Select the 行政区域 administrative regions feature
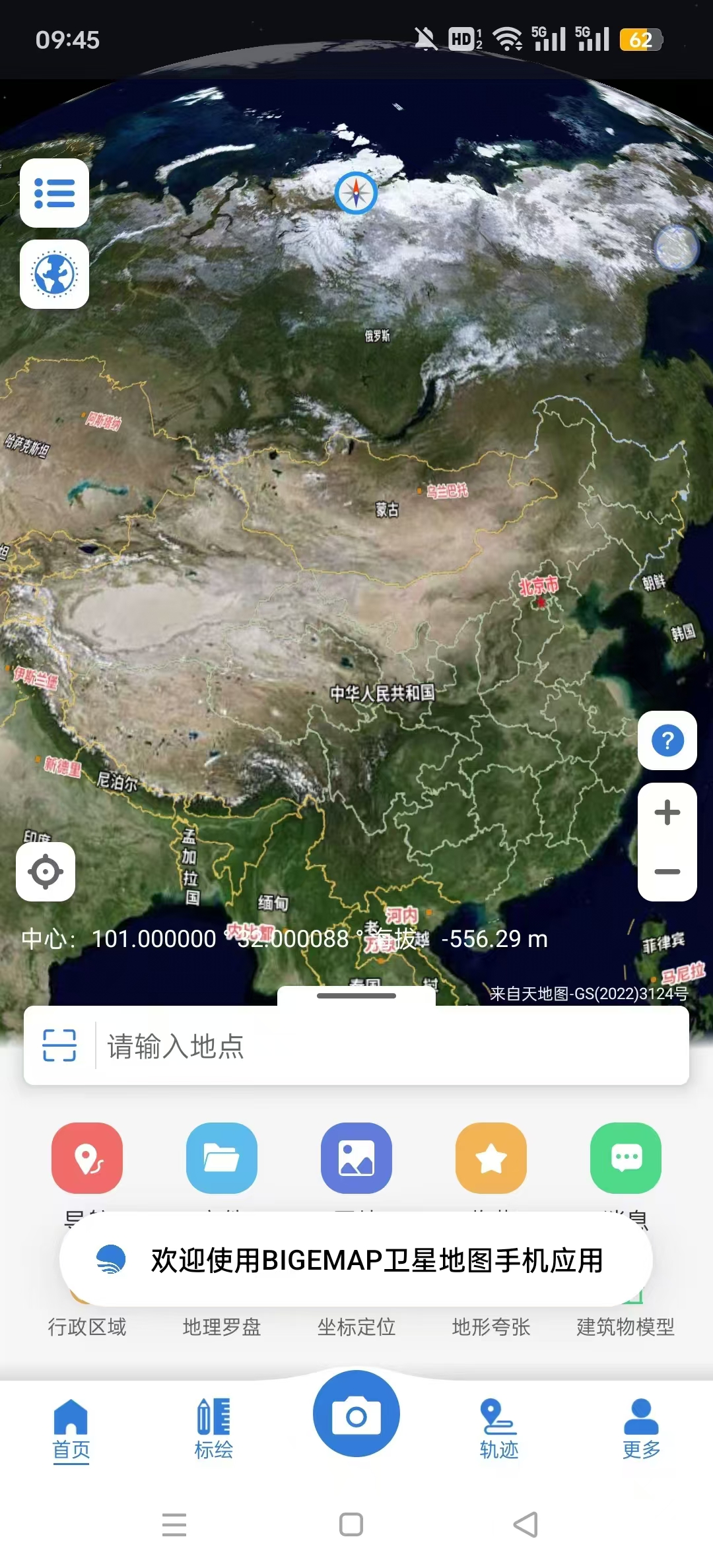 pyautogui.click(x=87, y=1327)
